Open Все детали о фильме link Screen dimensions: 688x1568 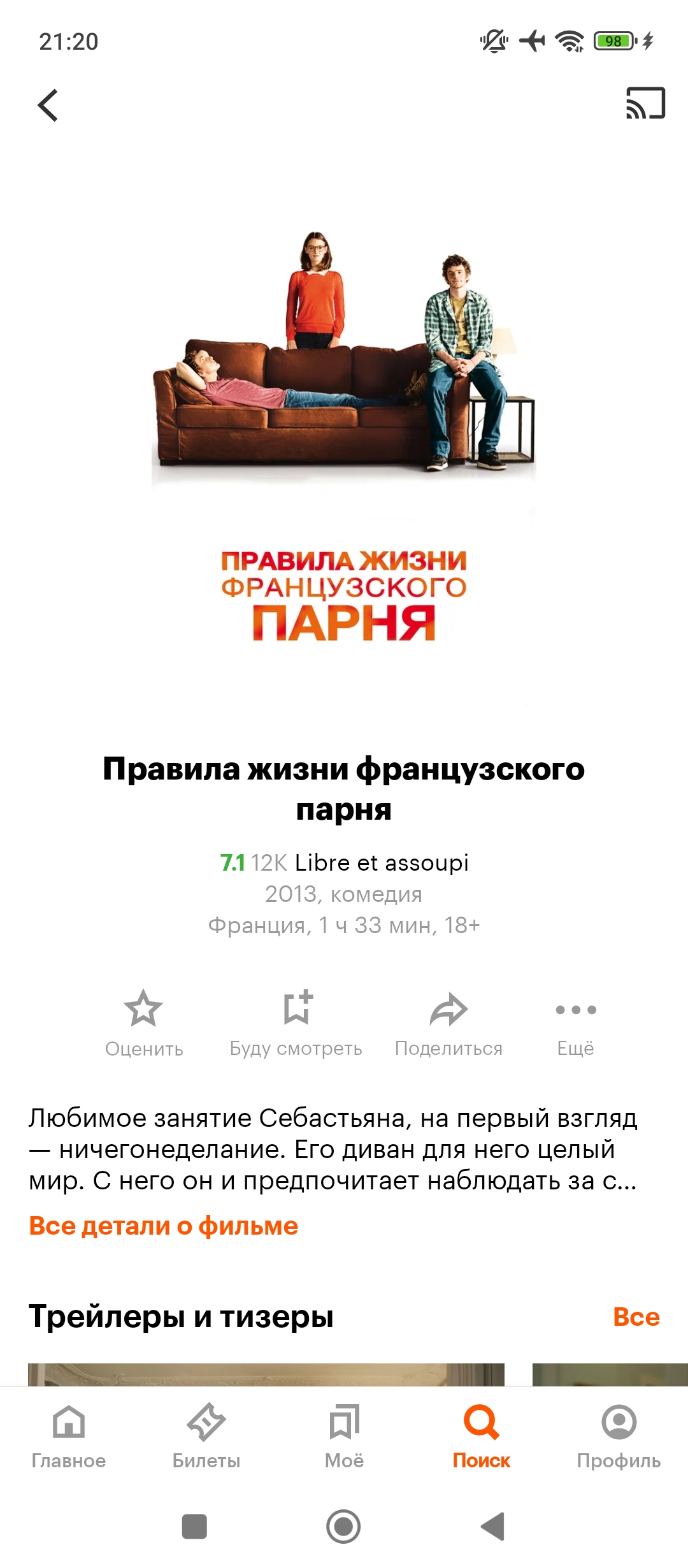tap(164, 1226)
